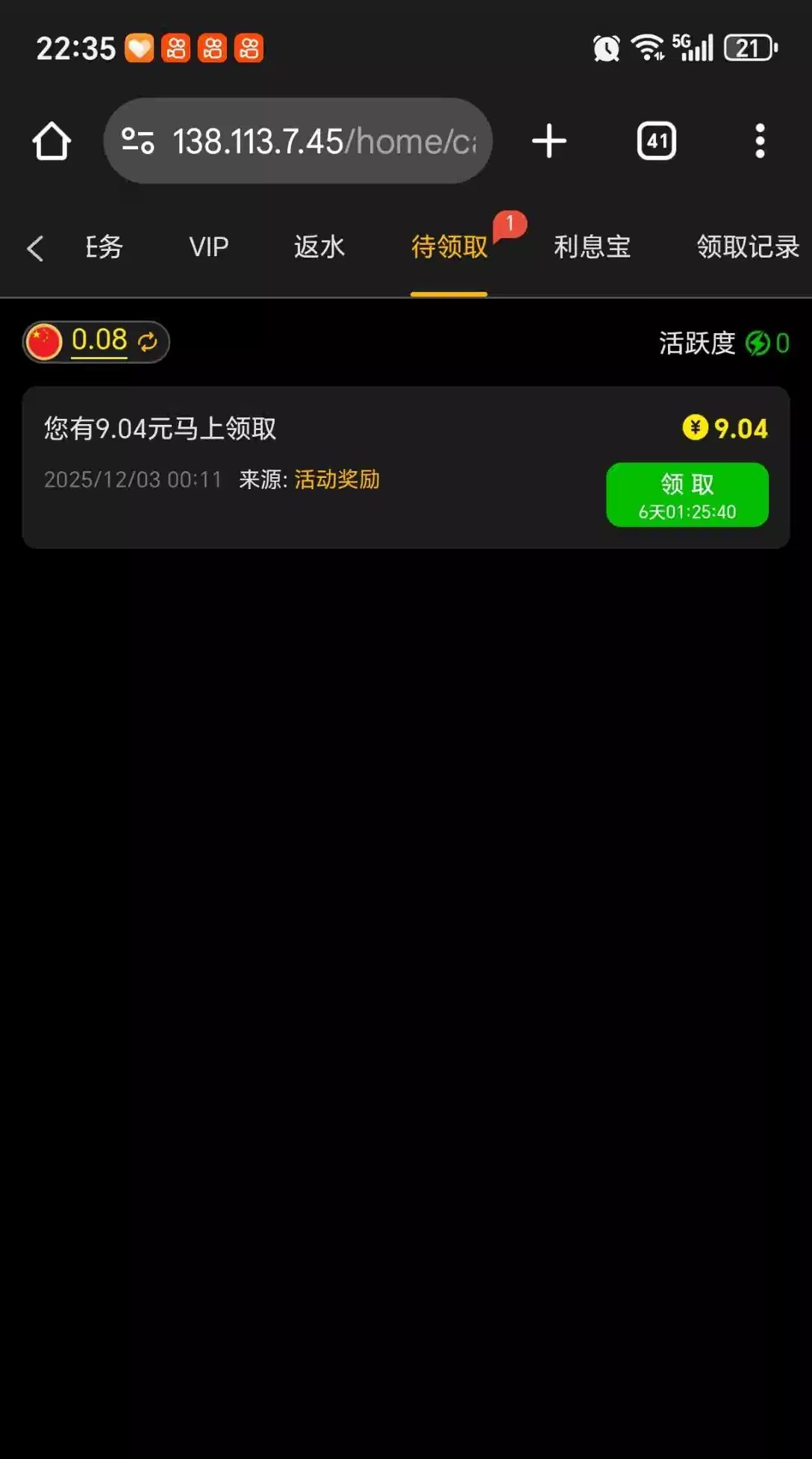This screenshot has height=1459, width=812.
Task: Go to the browser home page
Action: click(x=51, y=141)
